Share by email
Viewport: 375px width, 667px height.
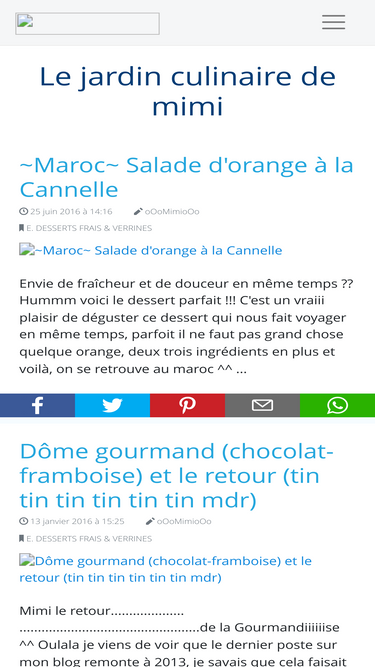262,405
